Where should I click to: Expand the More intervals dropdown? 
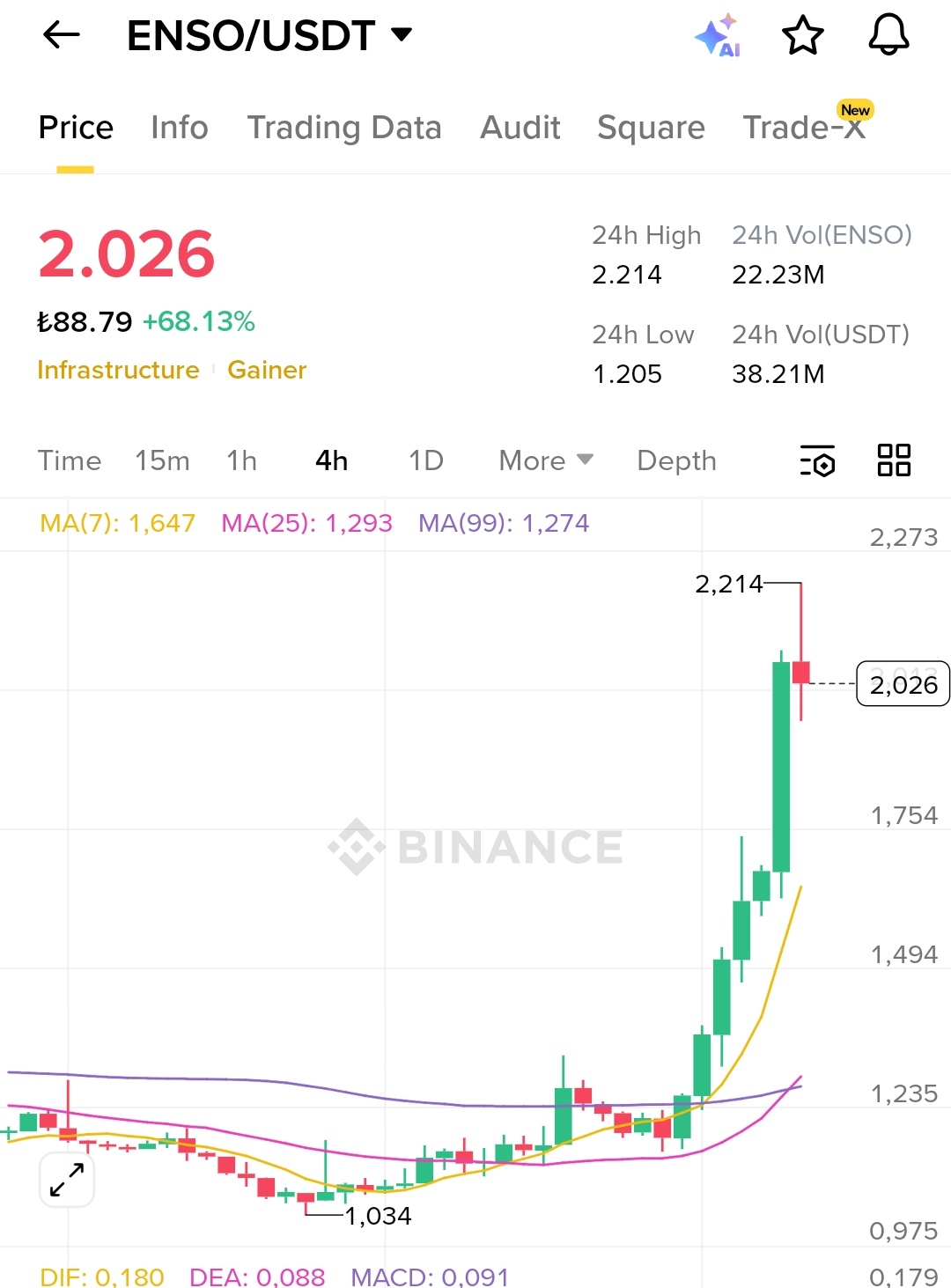click(x=545, y=460)
